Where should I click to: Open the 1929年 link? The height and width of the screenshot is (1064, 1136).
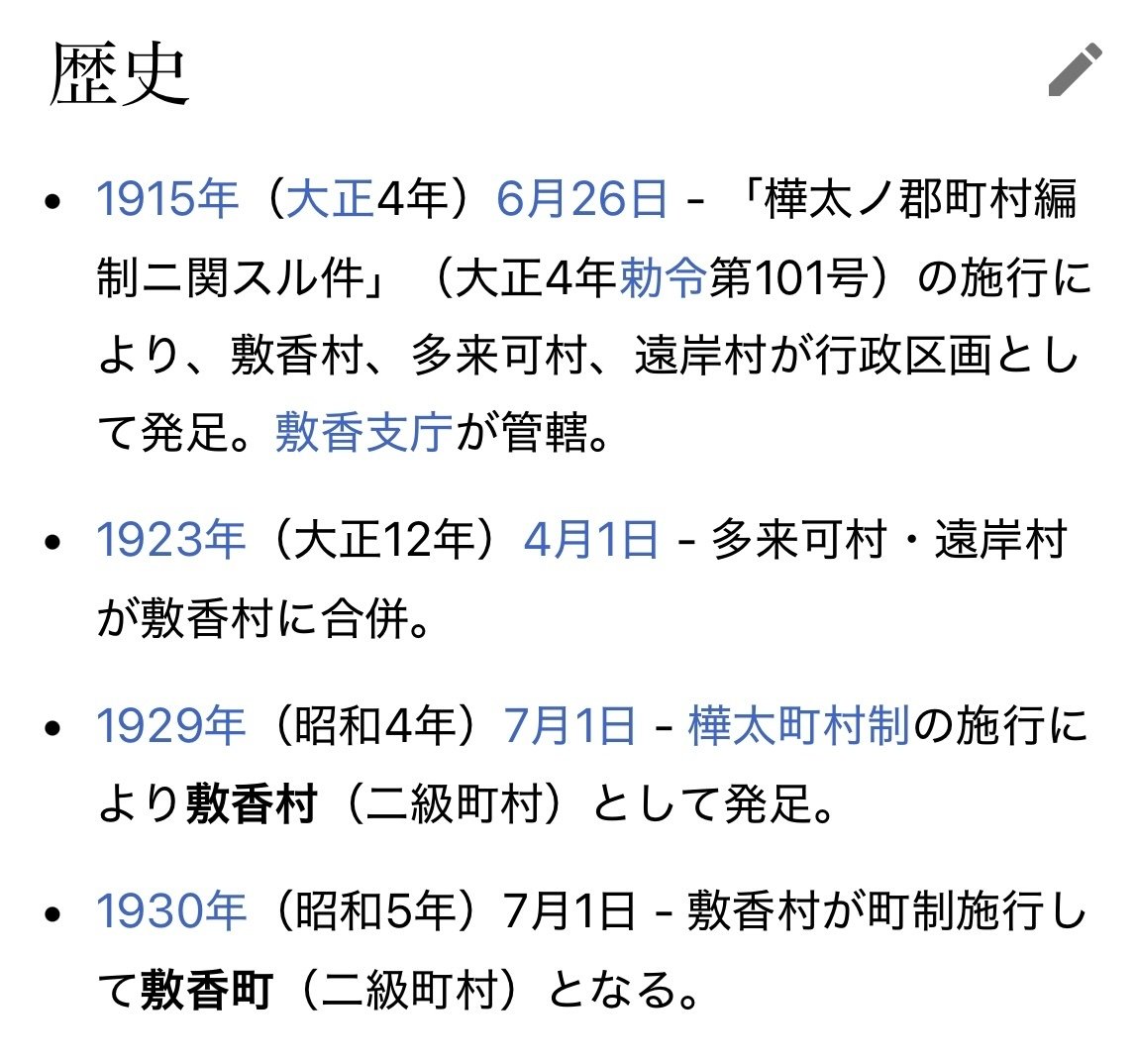click(169, 726)
